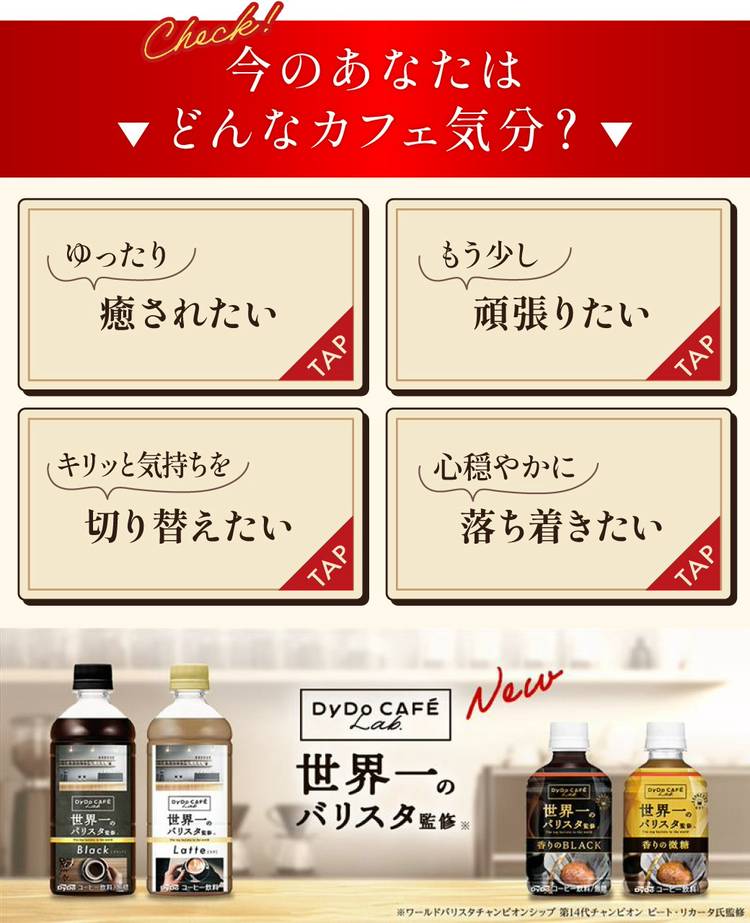This screenshot has width=750, height=923.
Task: Open the 心穏やかに落ち着きたい card
Action: (x=558, y=503)
